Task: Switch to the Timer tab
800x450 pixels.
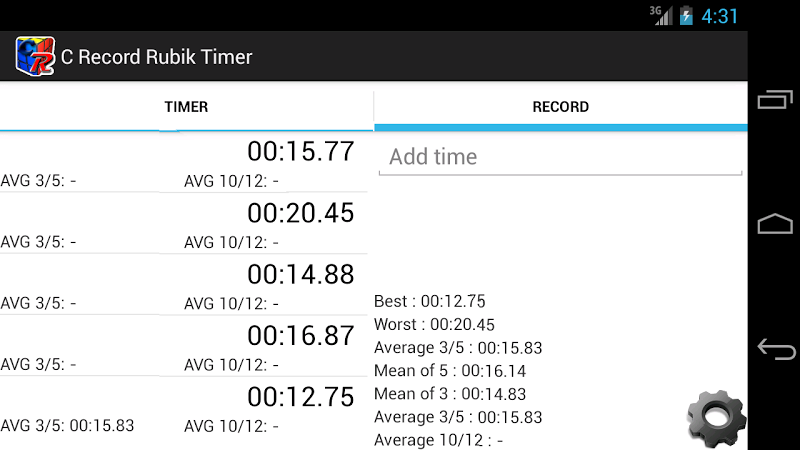Action: click(x=186, y=107)
